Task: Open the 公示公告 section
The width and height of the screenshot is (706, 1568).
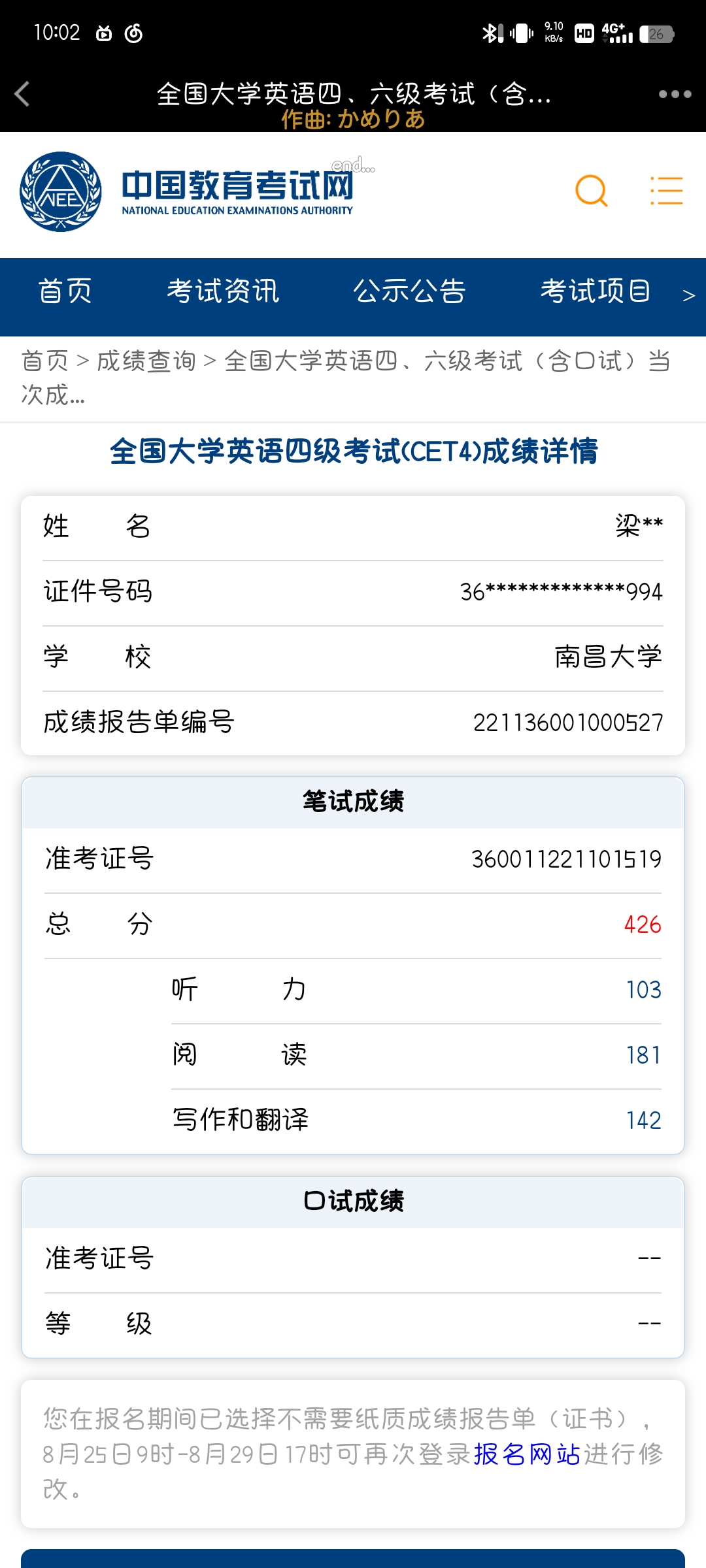Action: point(409,292)
